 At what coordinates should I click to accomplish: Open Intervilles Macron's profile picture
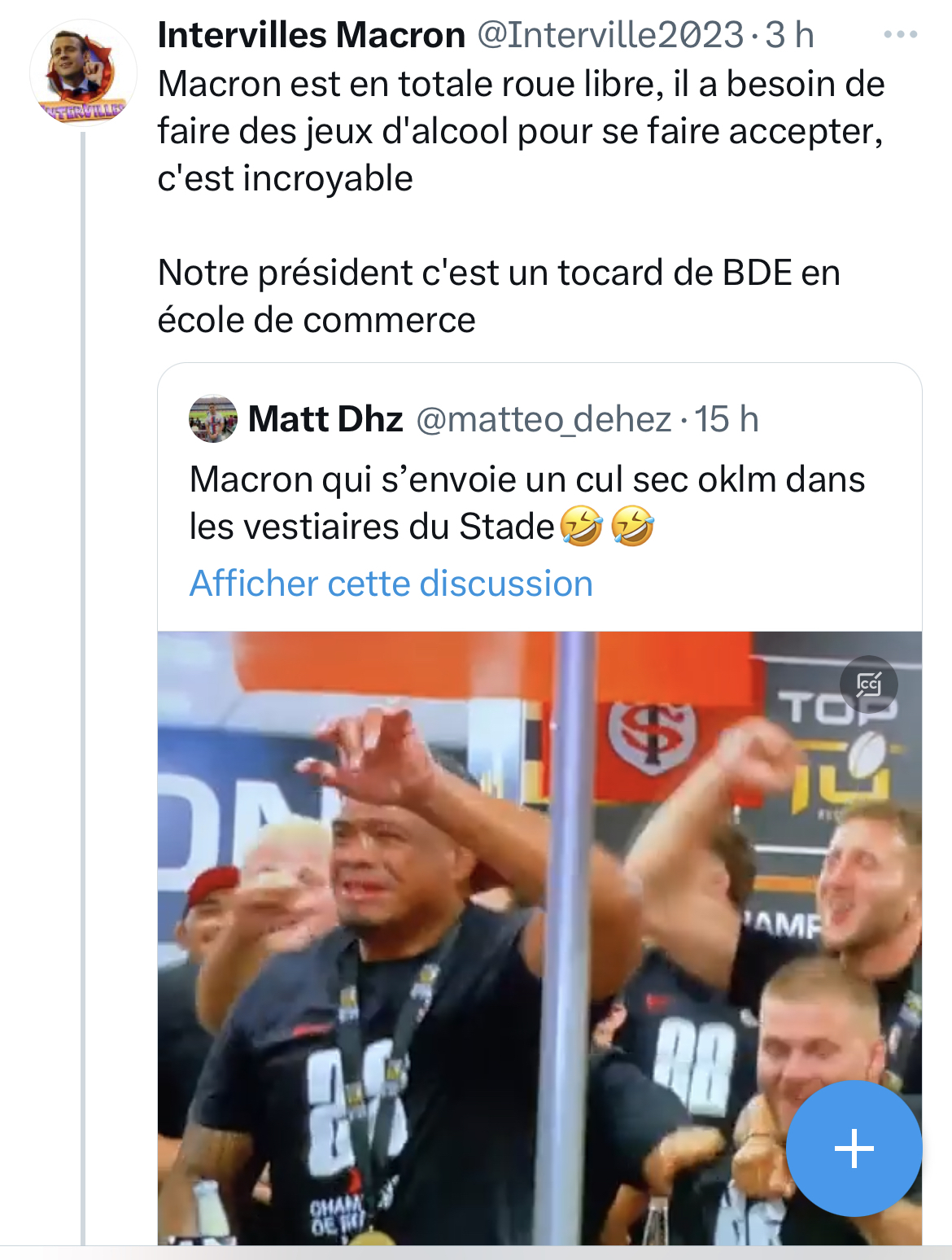pos(83,74)
